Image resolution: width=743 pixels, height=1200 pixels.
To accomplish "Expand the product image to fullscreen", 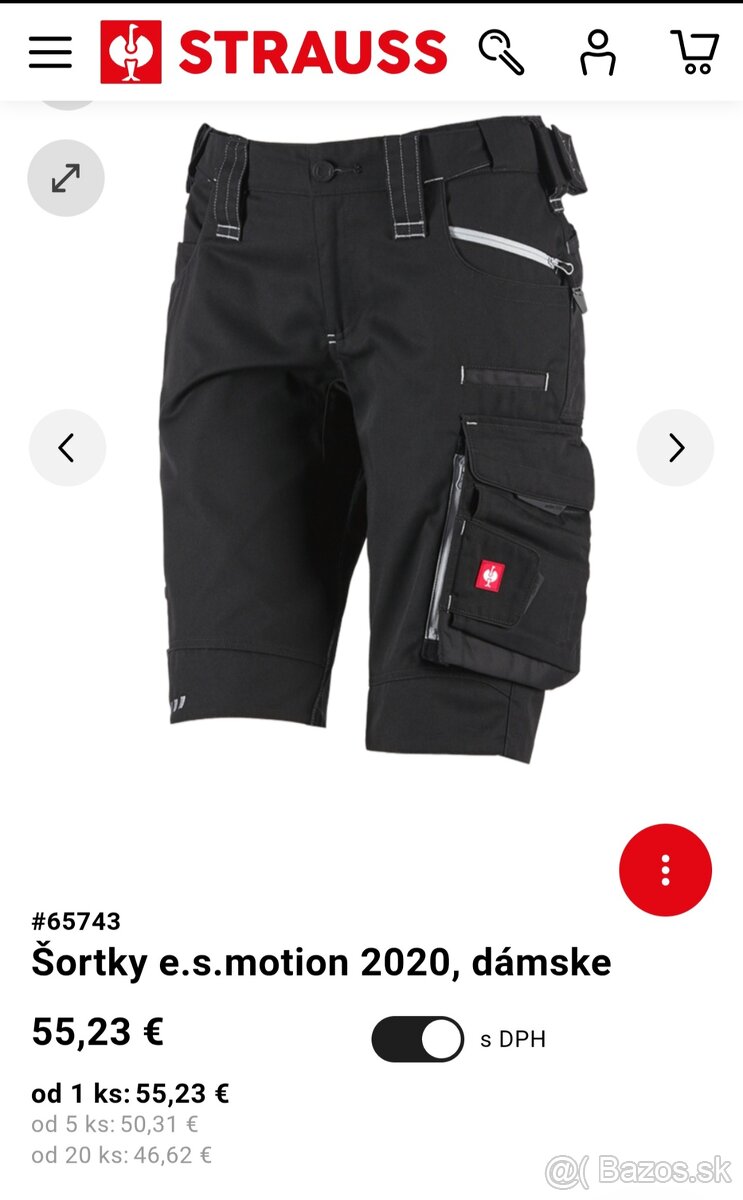I will (66, 178).
